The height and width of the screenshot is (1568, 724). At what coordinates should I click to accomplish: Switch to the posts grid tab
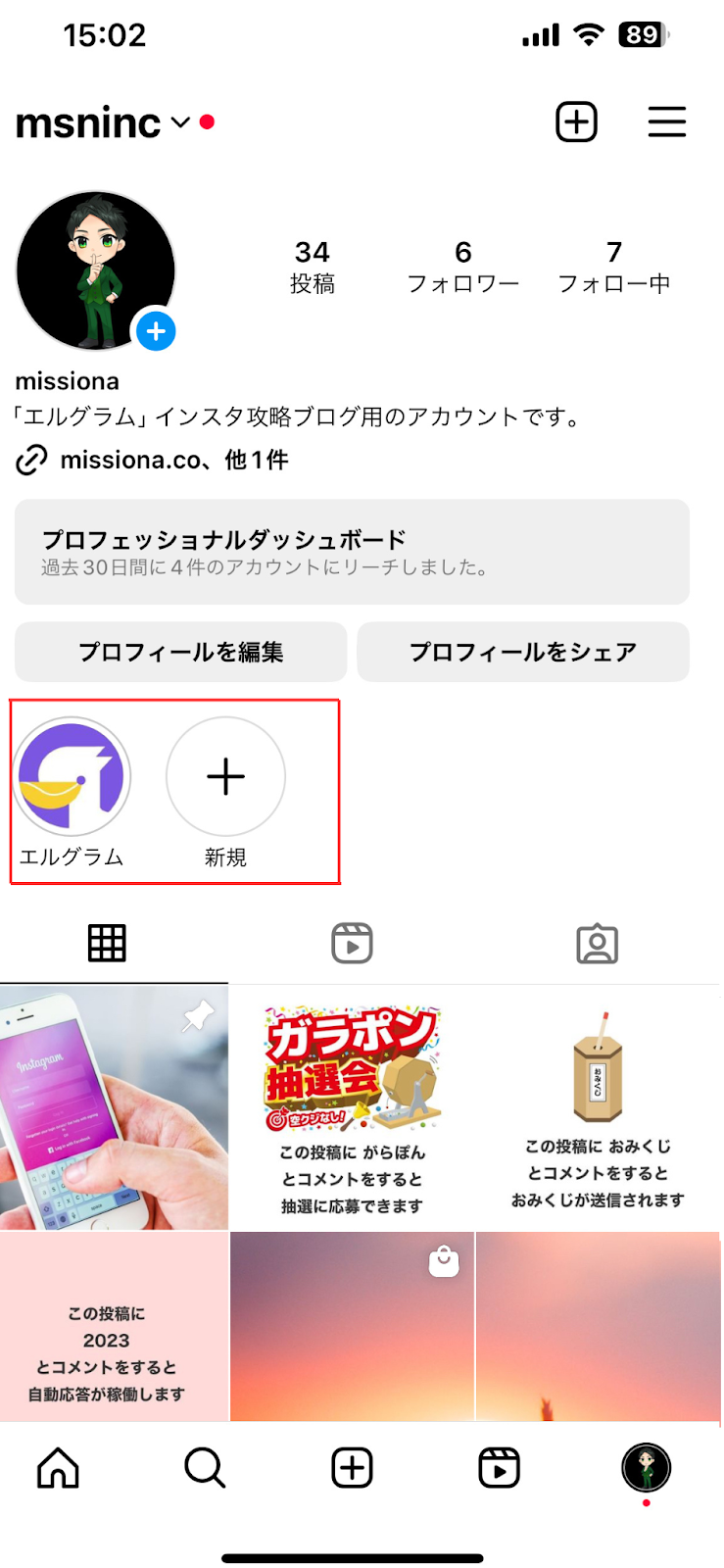[107, 944]
